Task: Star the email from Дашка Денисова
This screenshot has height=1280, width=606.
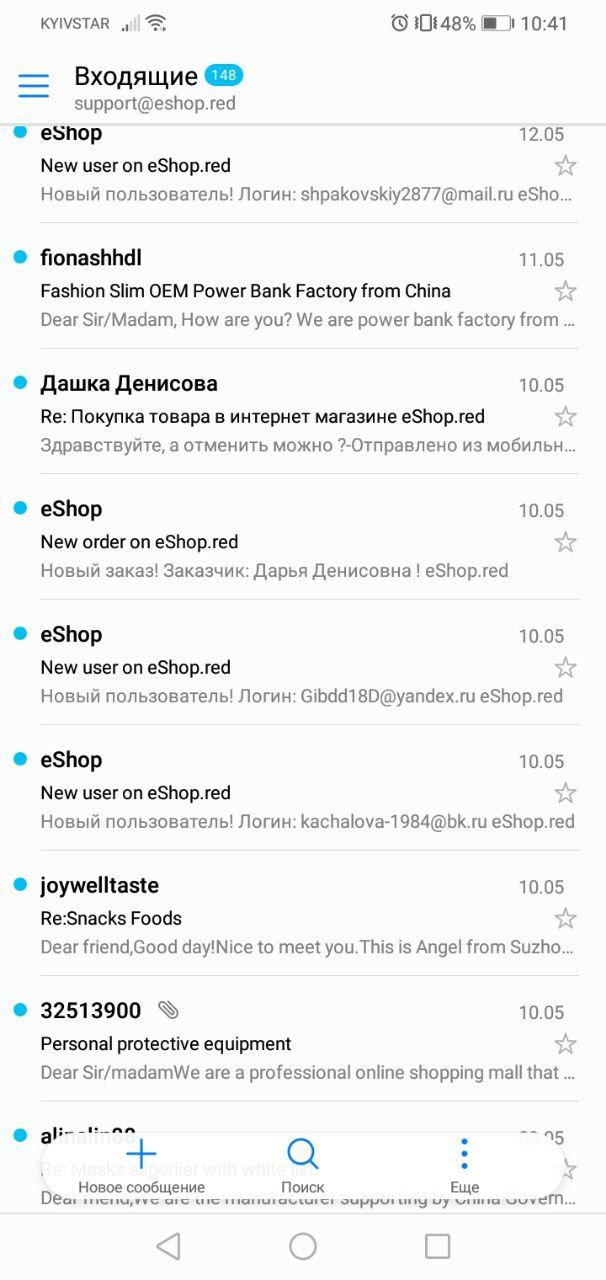Action: click(x=566, y=416)
